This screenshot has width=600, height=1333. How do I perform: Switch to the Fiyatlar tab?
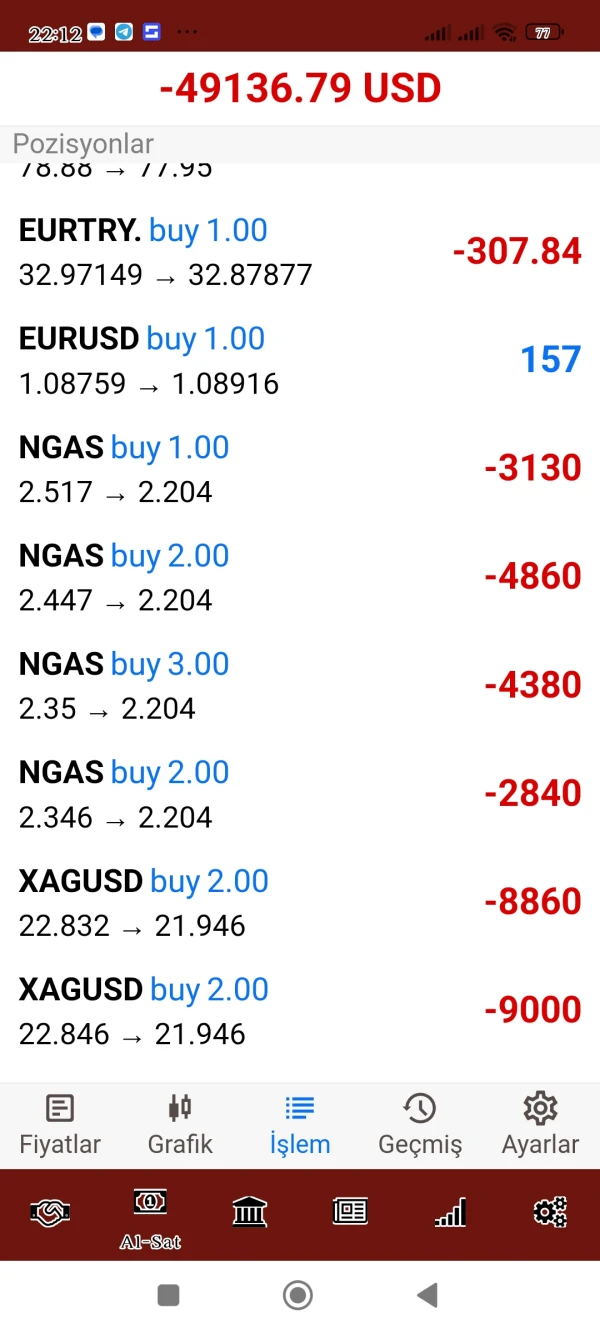(x=60, y=1125)
